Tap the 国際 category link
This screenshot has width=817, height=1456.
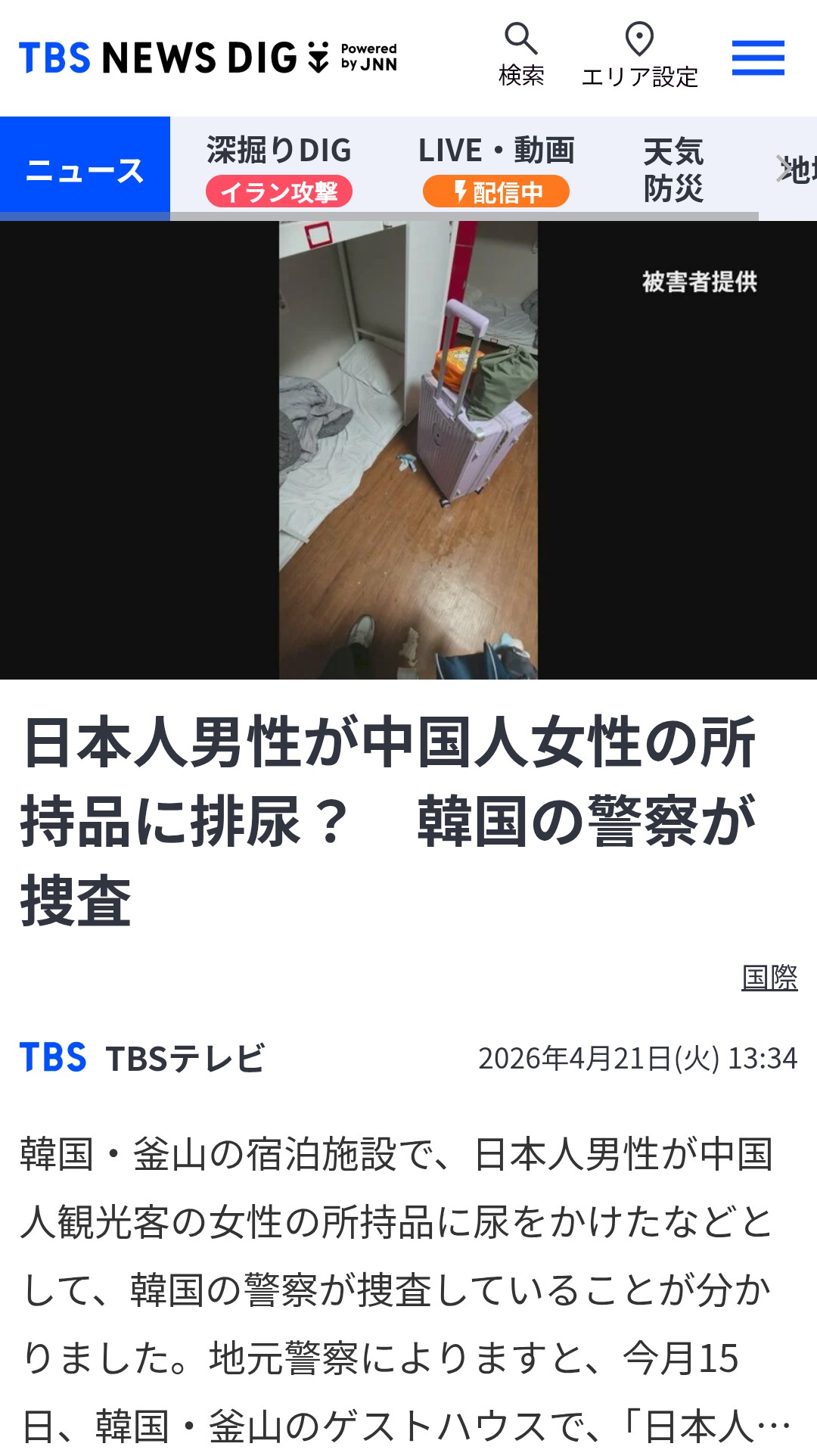click(769, 977)
